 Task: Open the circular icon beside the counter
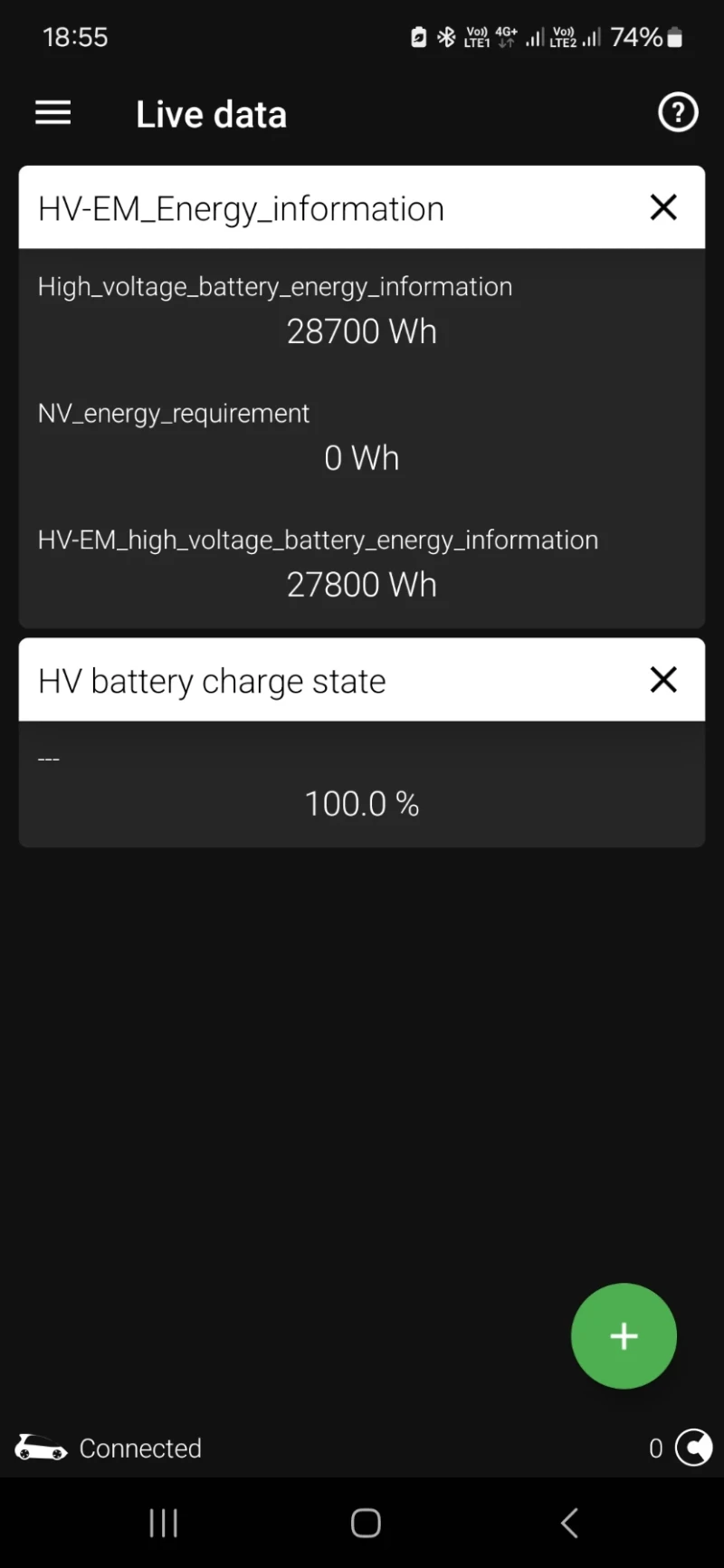click(x=694, y=1447)
